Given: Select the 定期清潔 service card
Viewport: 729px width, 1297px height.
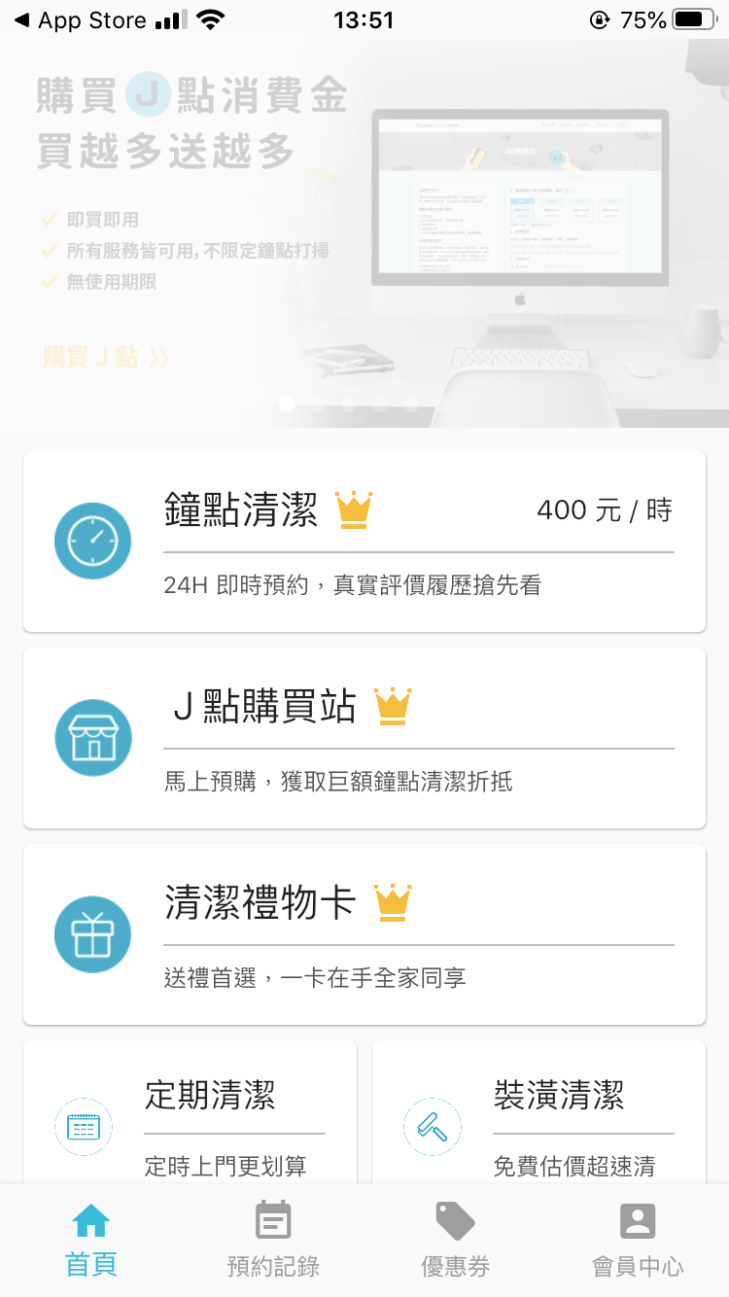Looking at the screenshot, I should tap(190, 1115).
